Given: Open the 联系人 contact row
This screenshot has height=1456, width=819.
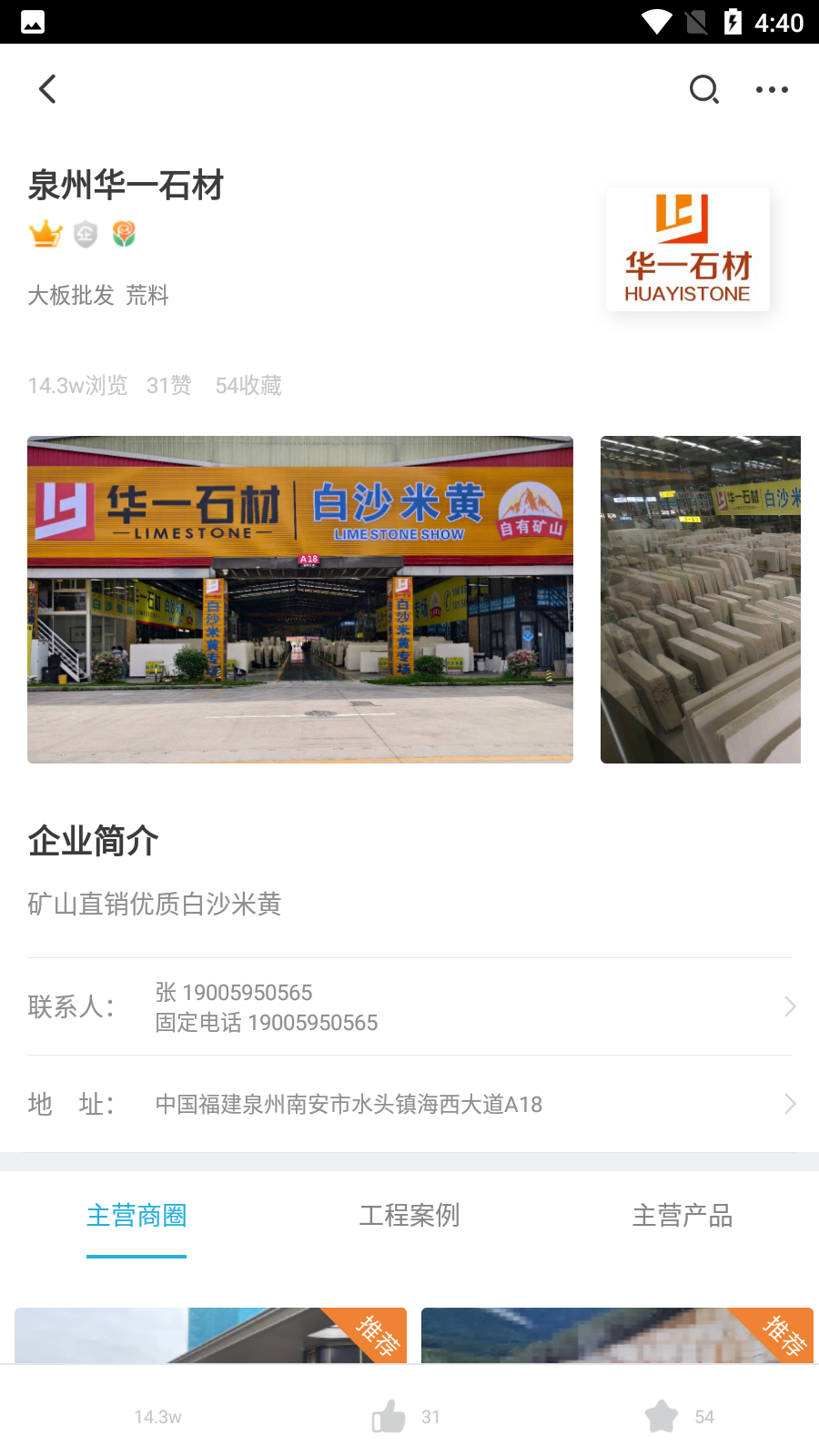Looking at the screenshot, I should pos(409,1006).
